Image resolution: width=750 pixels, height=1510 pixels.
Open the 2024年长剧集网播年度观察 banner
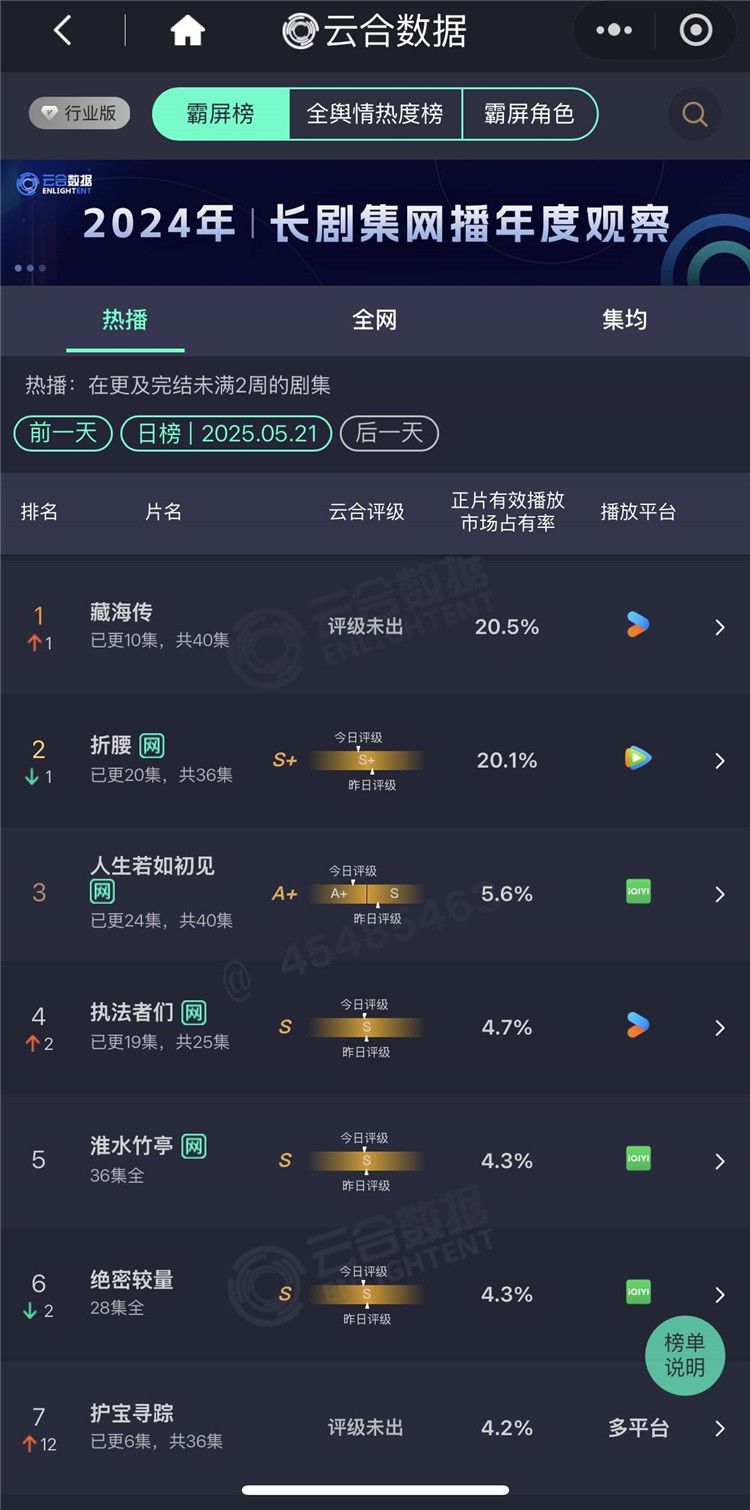click(375, 222)
